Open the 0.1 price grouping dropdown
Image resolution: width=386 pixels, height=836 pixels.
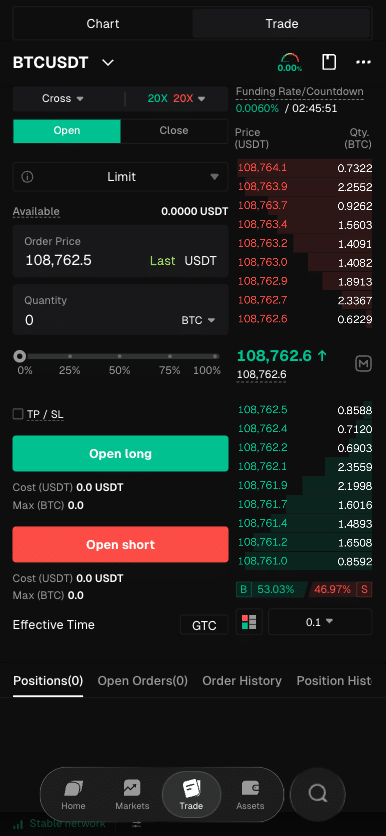[x=320, y=622]
